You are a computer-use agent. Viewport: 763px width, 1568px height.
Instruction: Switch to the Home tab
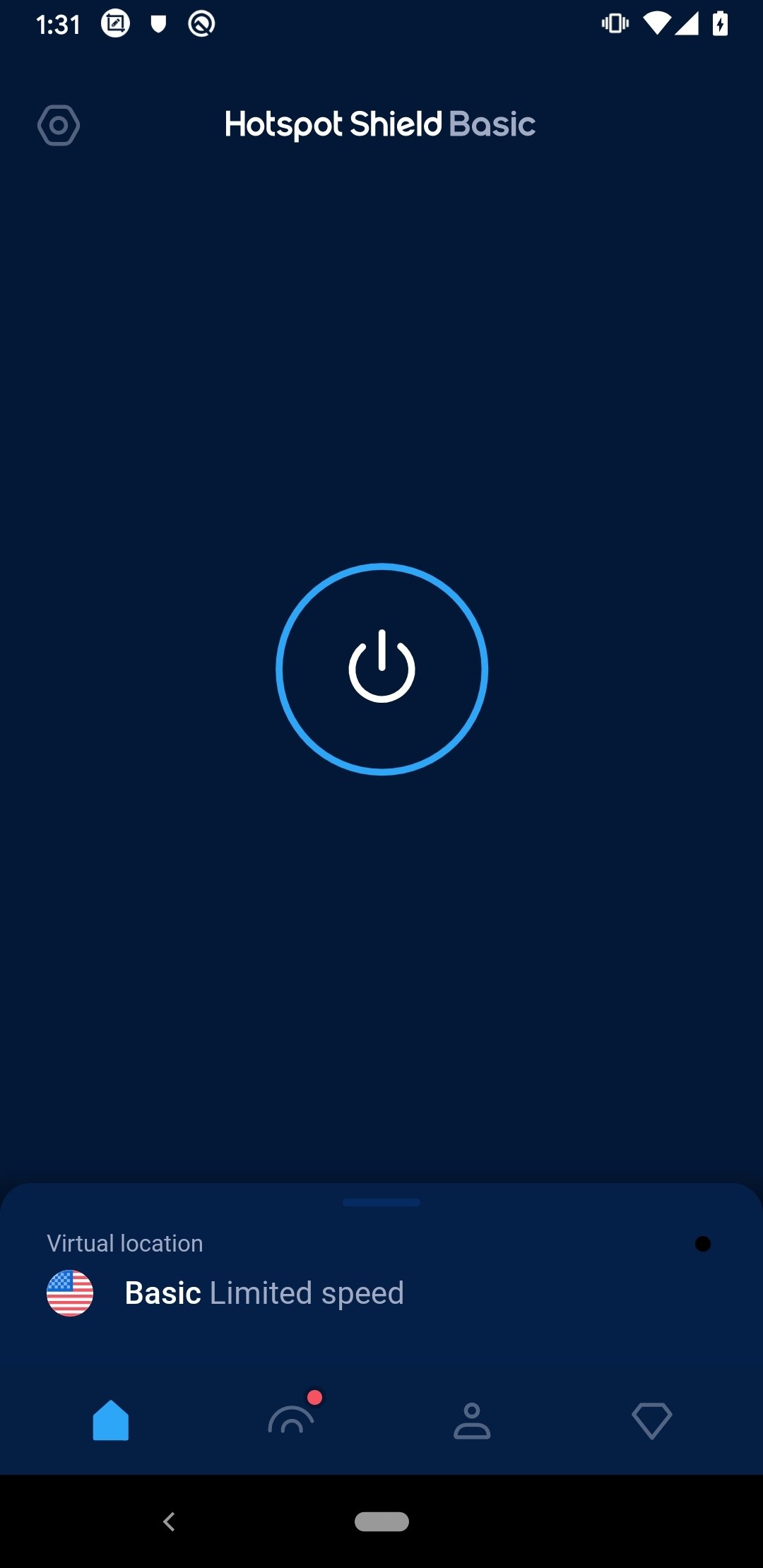(111, 1420)
